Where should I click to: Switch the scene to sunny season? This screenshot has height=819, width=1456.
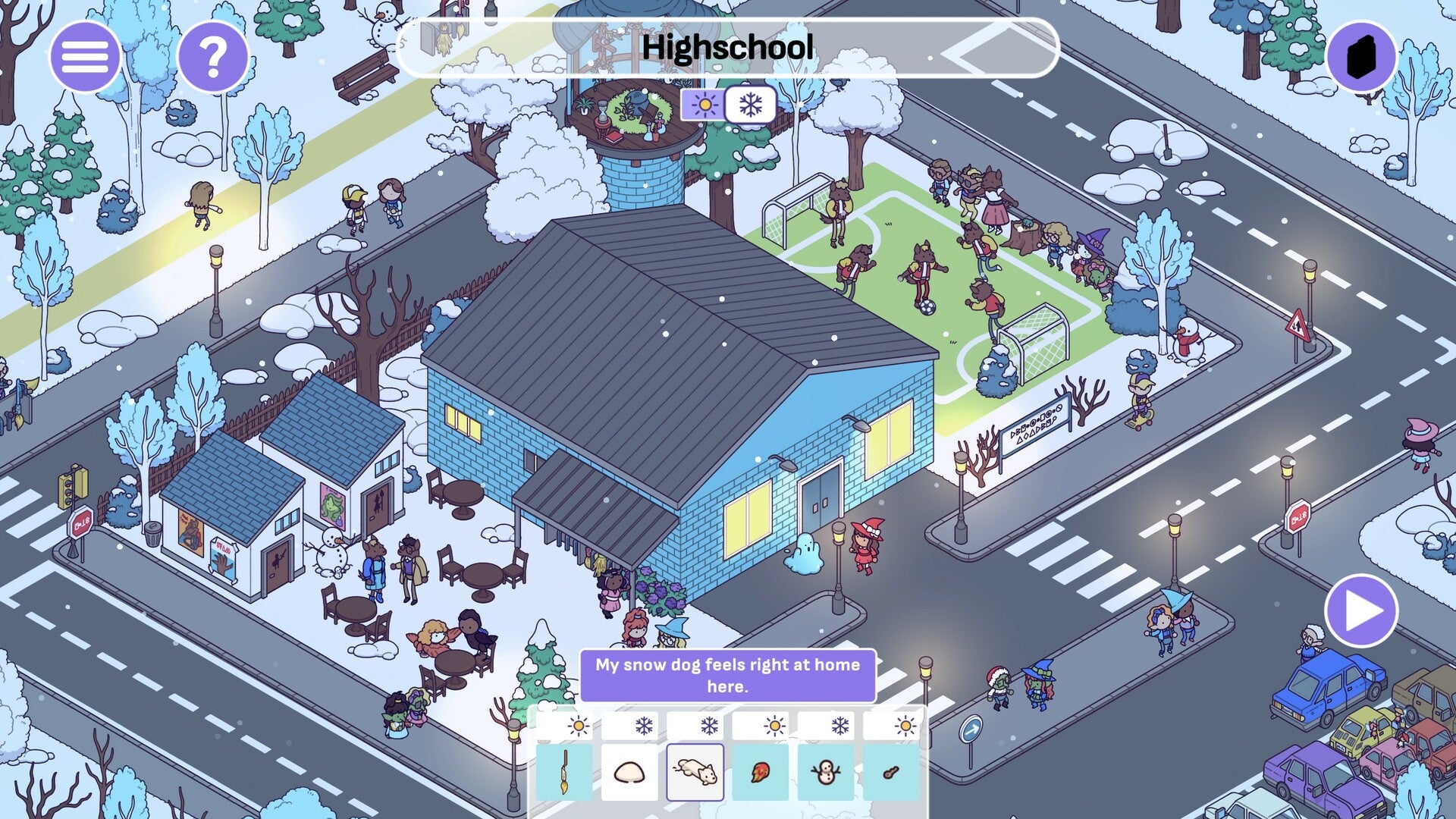click(x=704, y=105)
